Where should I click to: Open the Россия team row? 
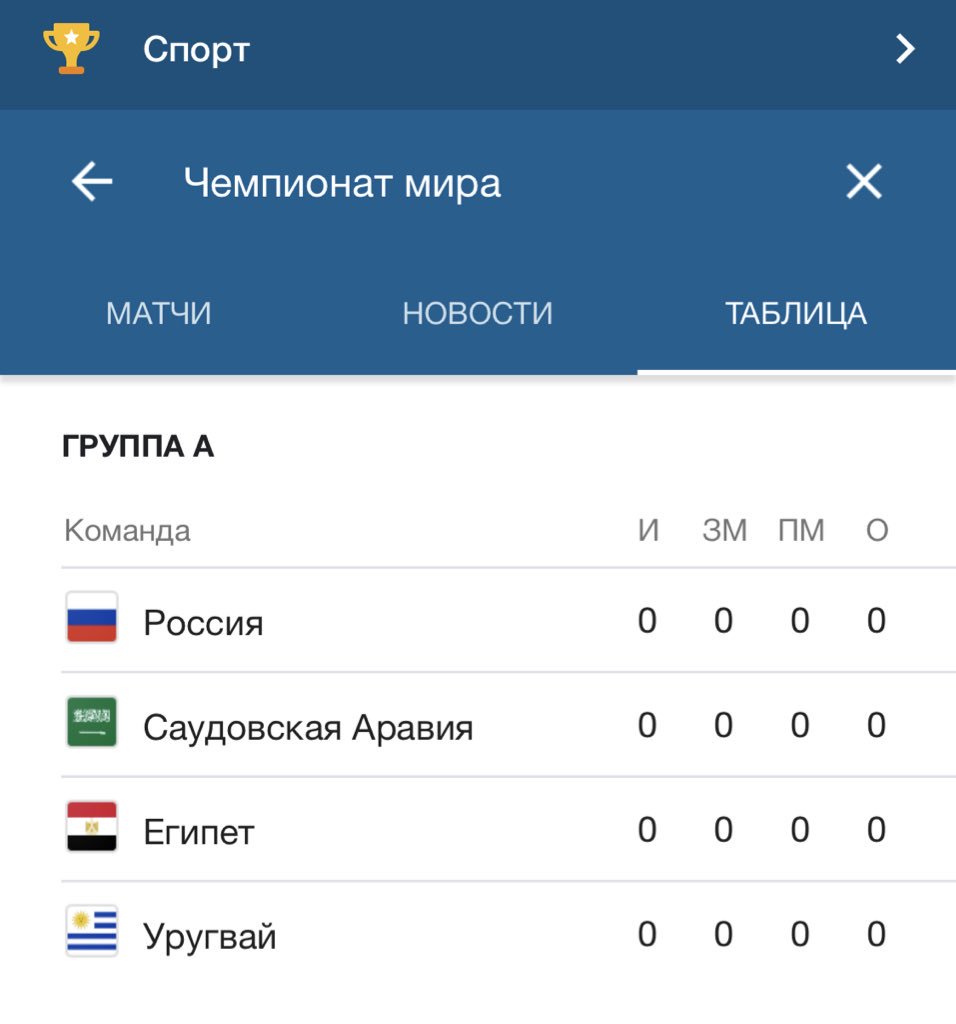203,620
